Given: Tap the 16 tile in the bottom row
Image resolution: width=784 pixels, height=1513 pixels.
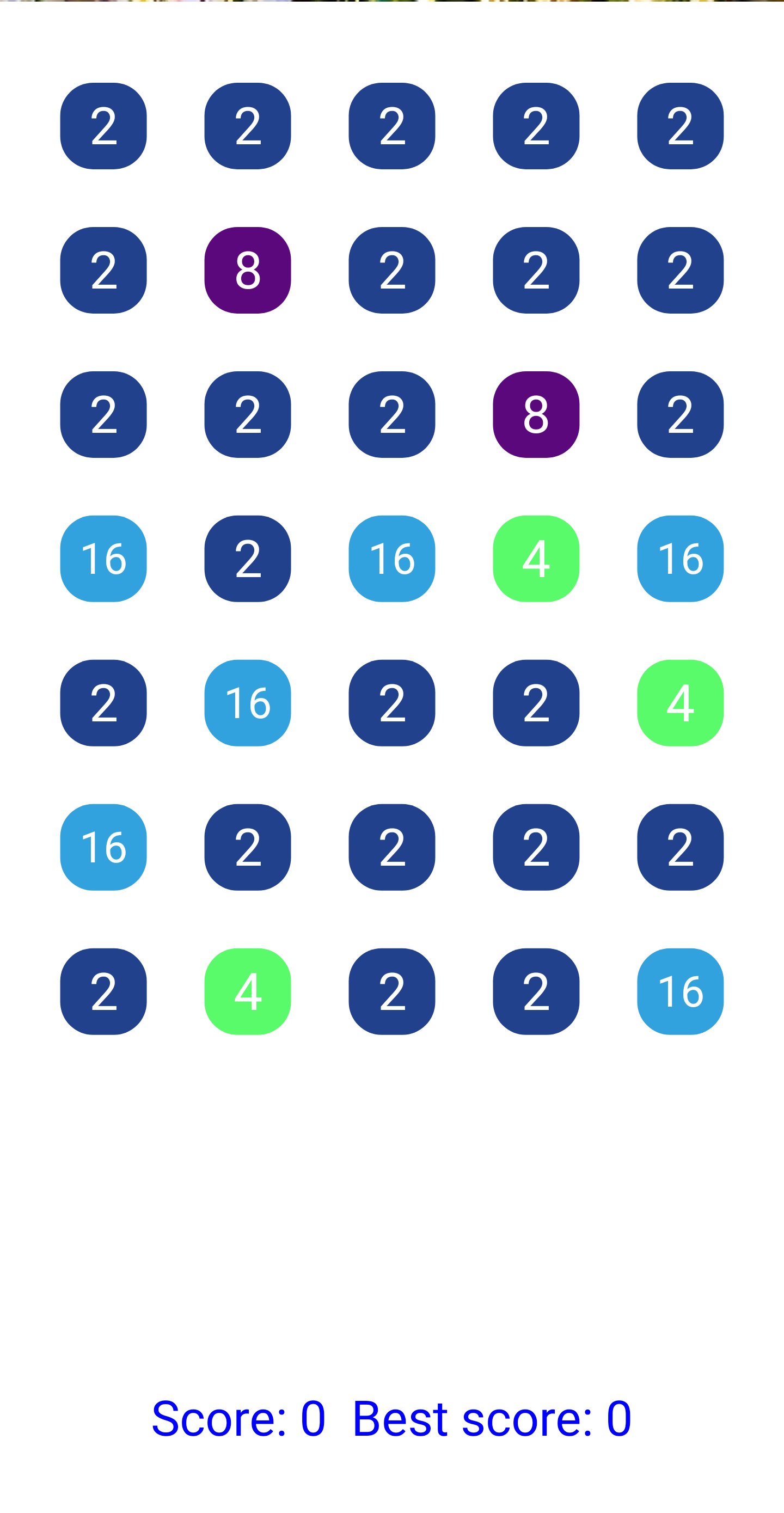Looking at the screenshot, I should point(680,991).
